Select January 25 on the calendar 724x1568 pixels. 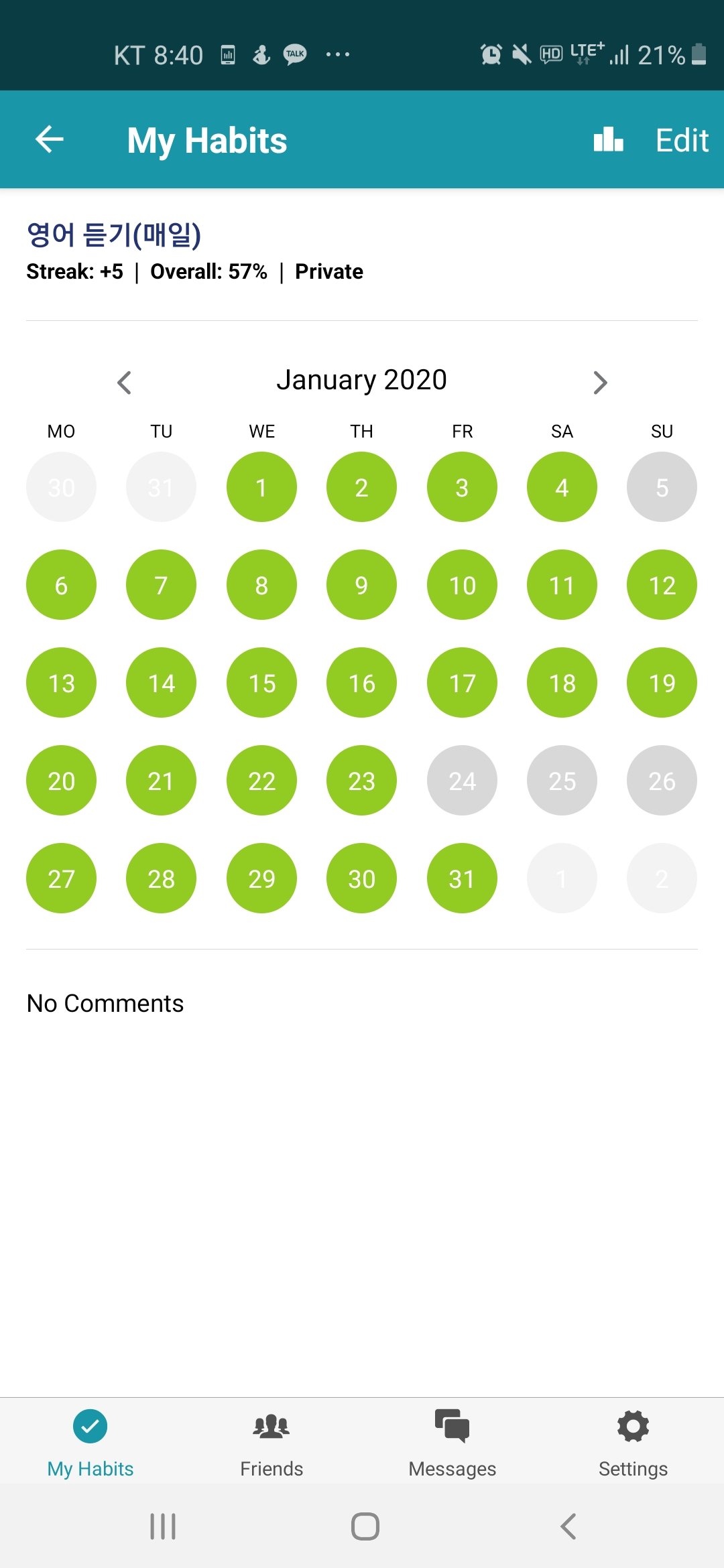(562, 781)
